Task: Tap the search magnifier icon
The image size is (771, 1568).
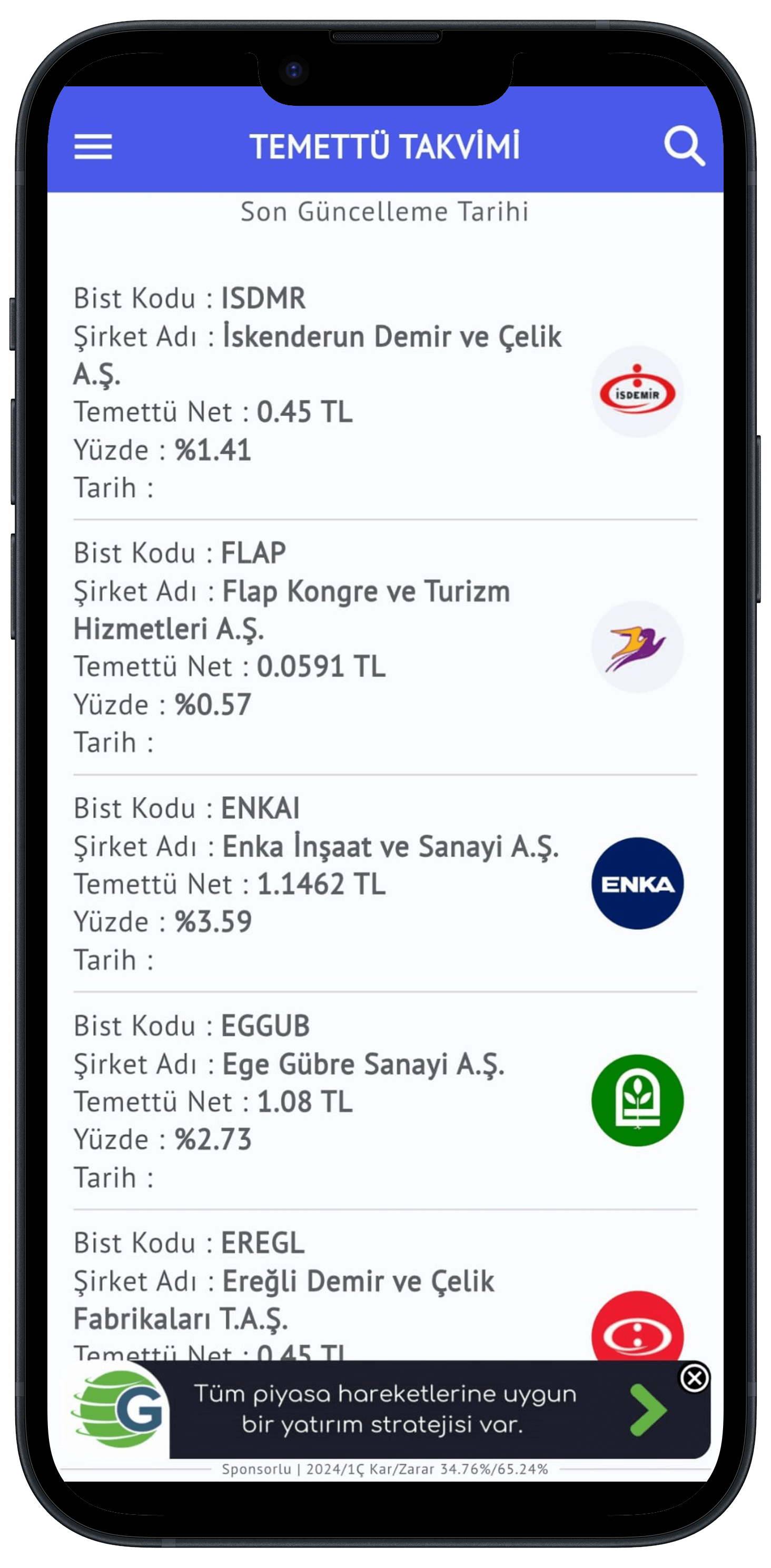Action: (x=684, y=146)
